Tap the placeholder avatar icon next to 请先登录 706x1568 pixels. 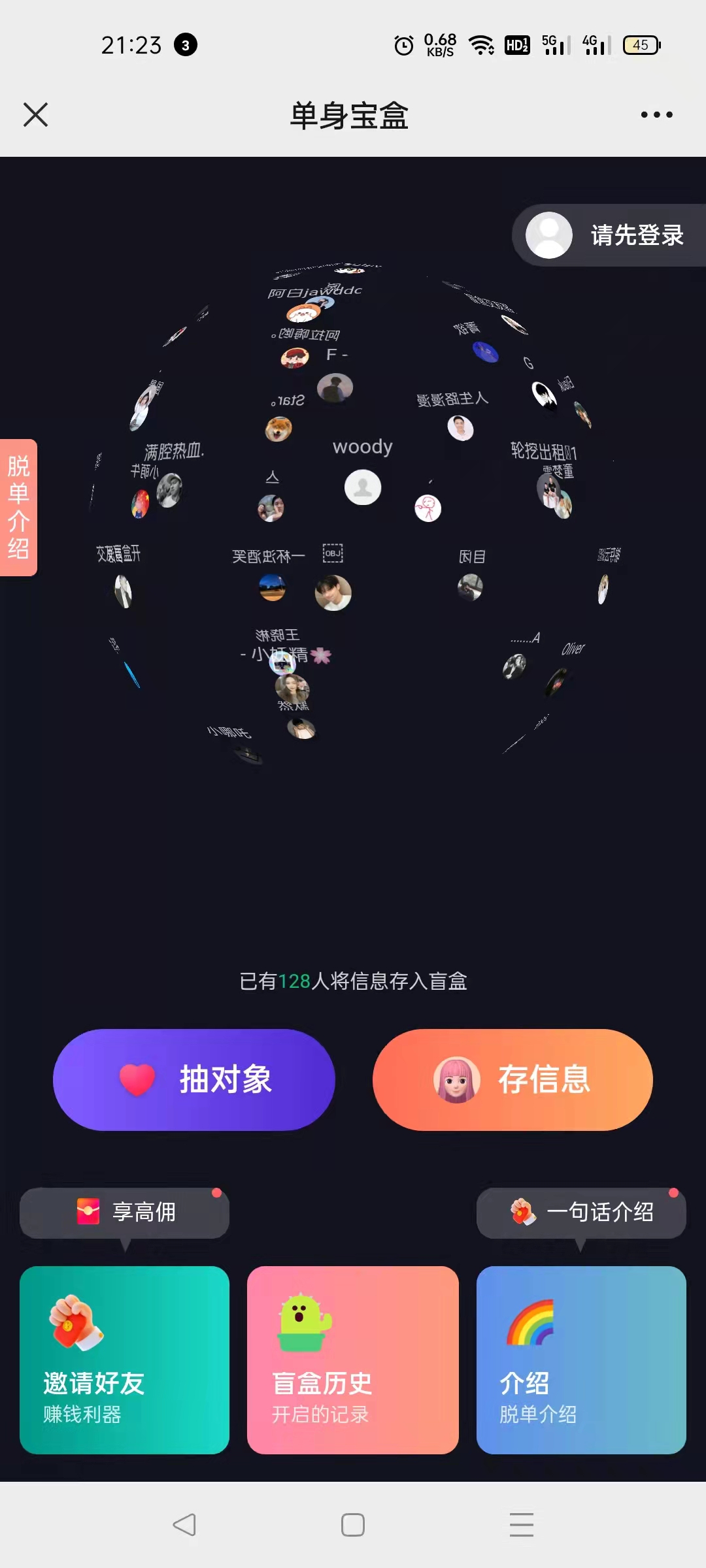(x=549, y=235)
